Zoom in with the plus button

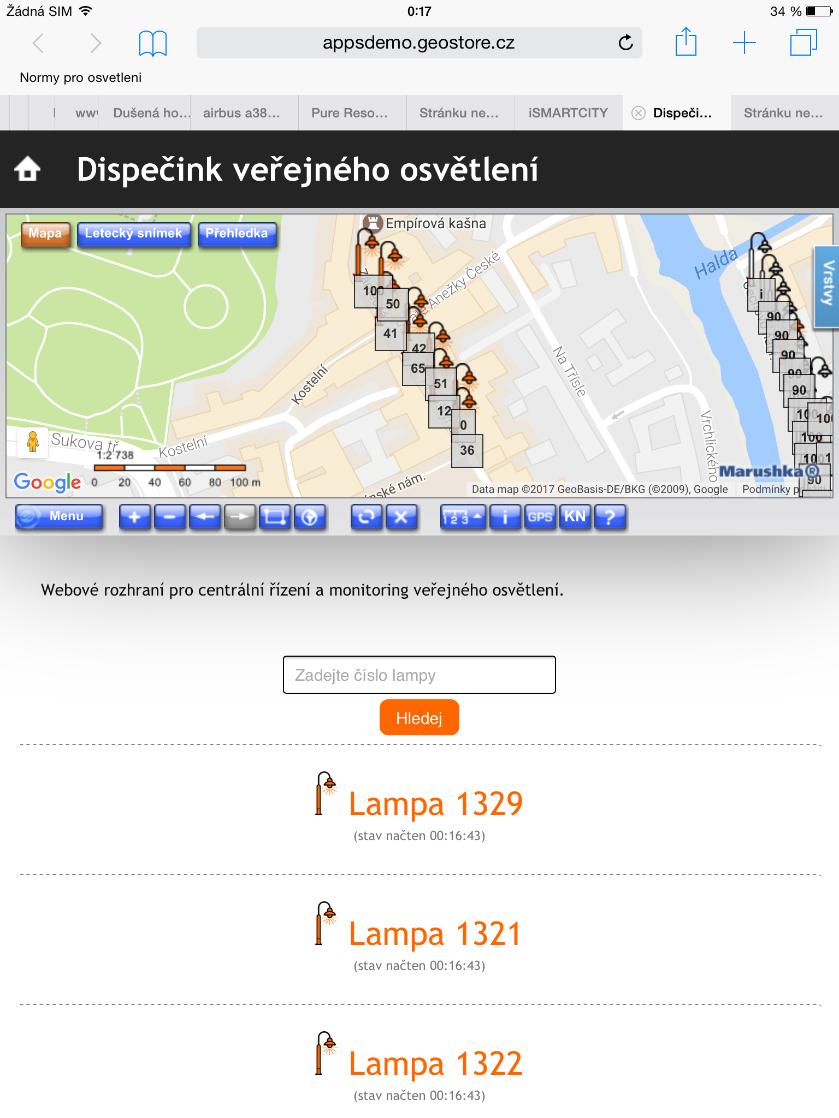pyautogui.click(x=135, y=517)
